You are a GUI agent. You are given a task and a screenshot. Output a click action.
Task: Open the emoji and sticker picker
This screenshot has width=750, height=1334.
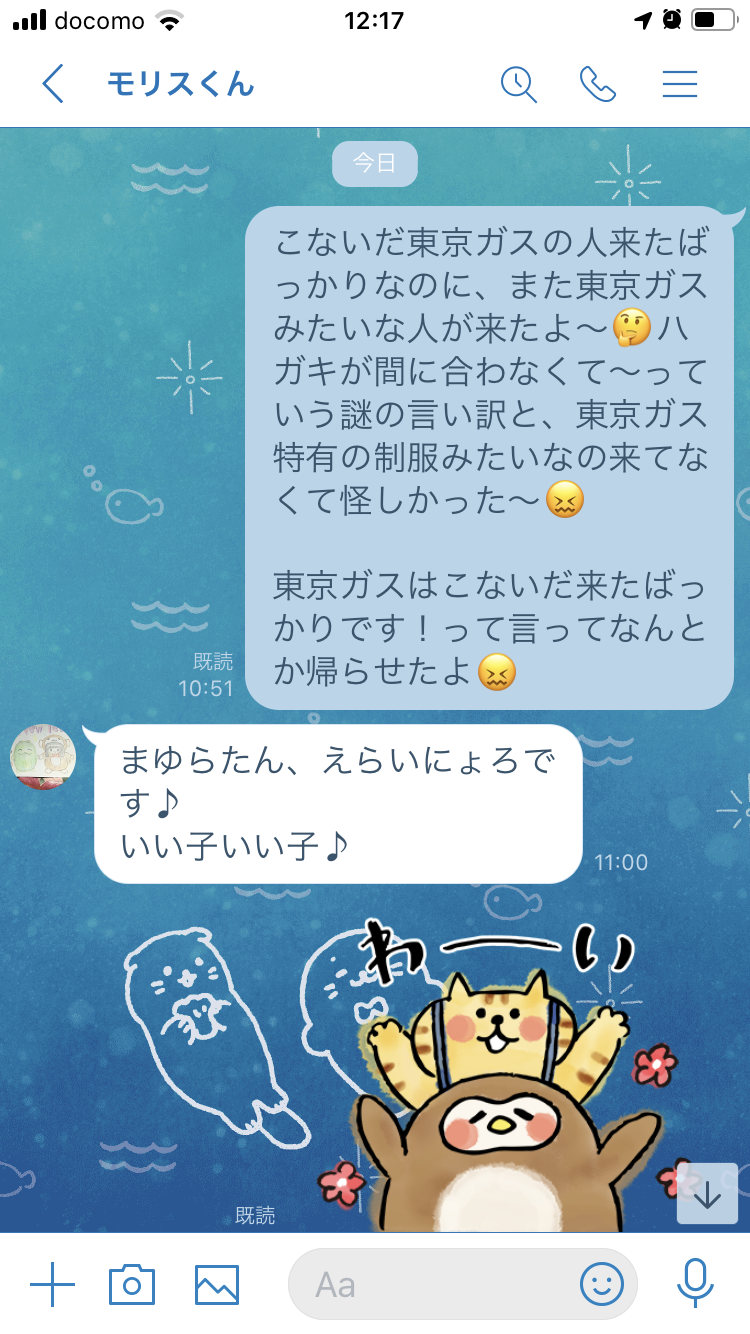(602, 1284)
